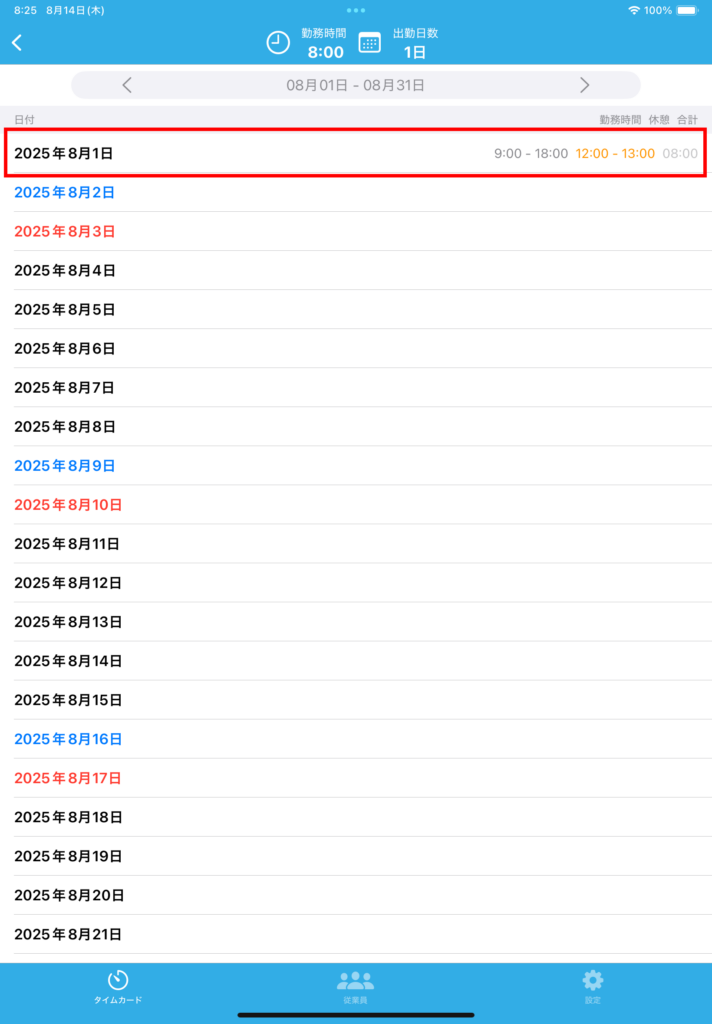Select the 2025年8月17日 row

pos(356,778)
